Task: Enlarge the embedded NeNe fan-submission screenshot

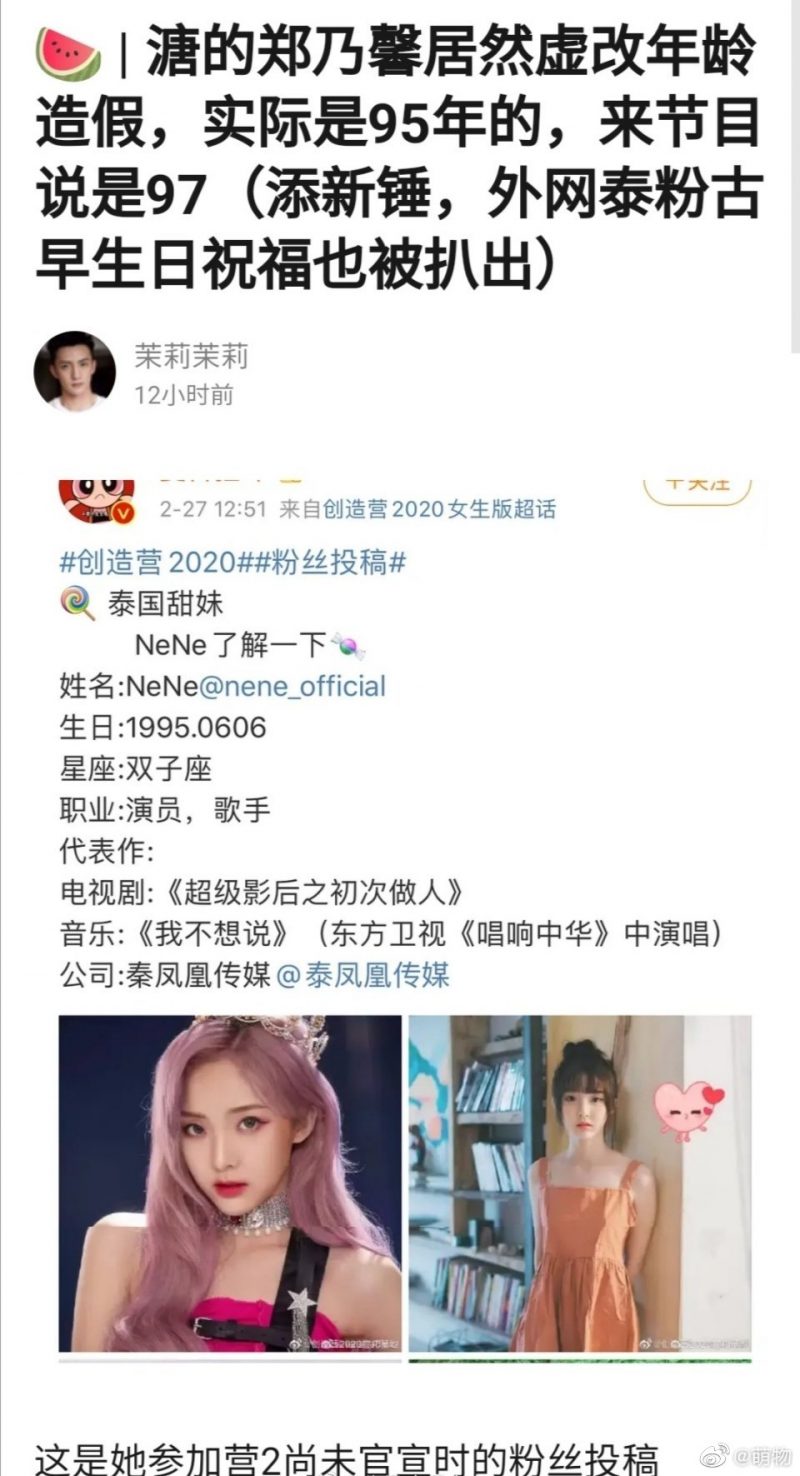Action: 405,900
